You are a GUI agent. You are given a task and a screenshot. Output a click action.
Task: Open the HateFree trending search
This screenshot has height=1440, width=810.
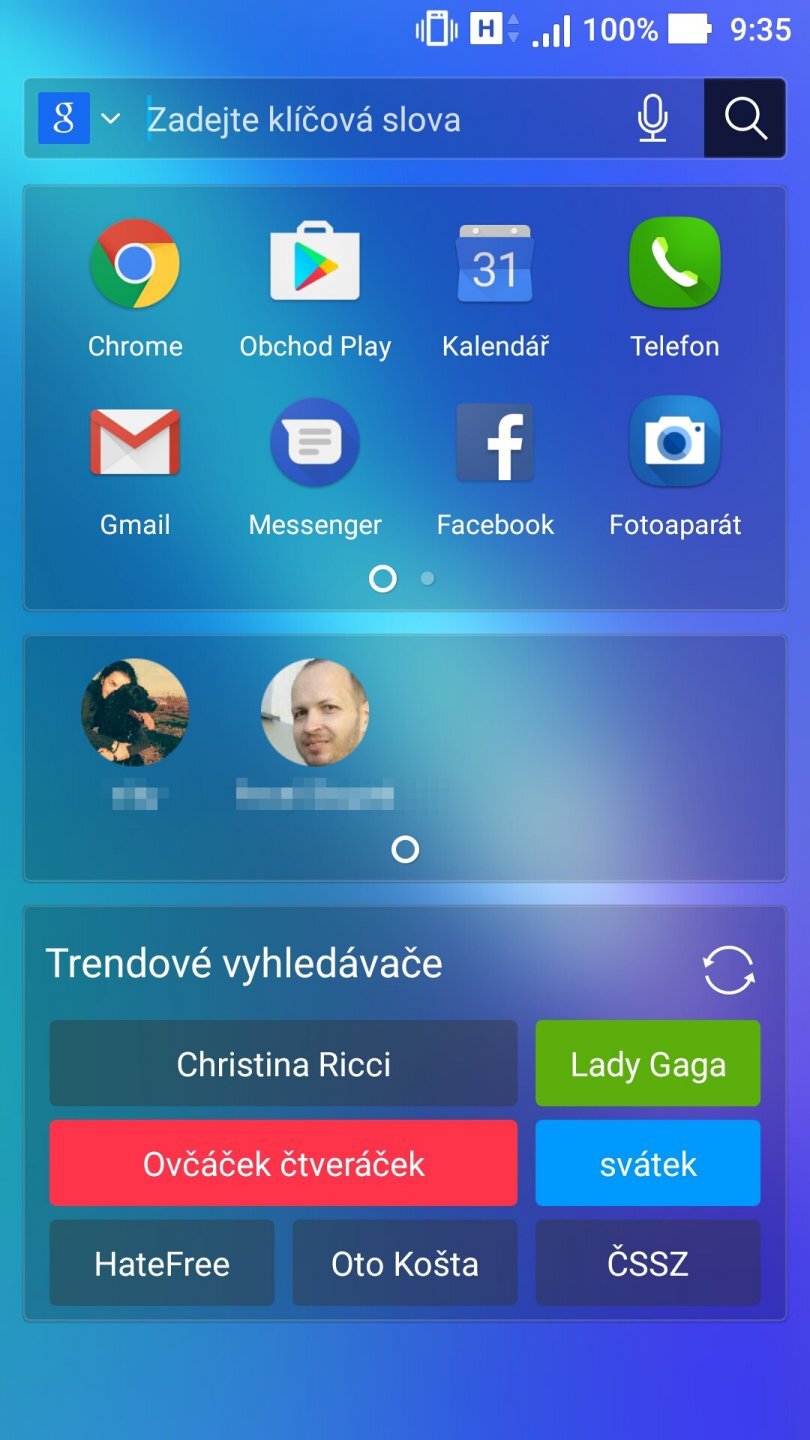click(x=162, y=1263)
